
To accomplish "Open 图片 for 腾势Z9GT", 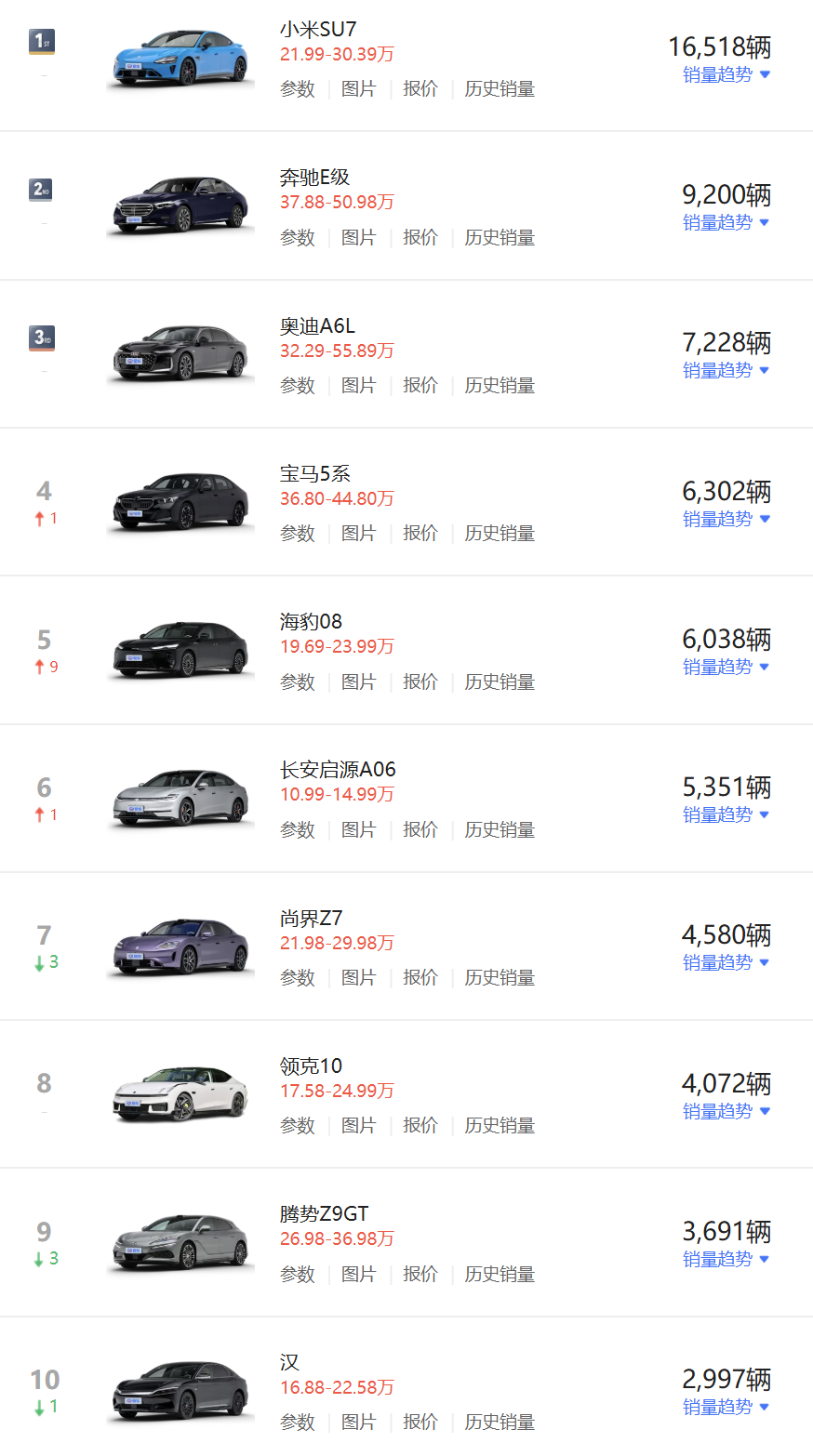I will tap(358, 1274).
